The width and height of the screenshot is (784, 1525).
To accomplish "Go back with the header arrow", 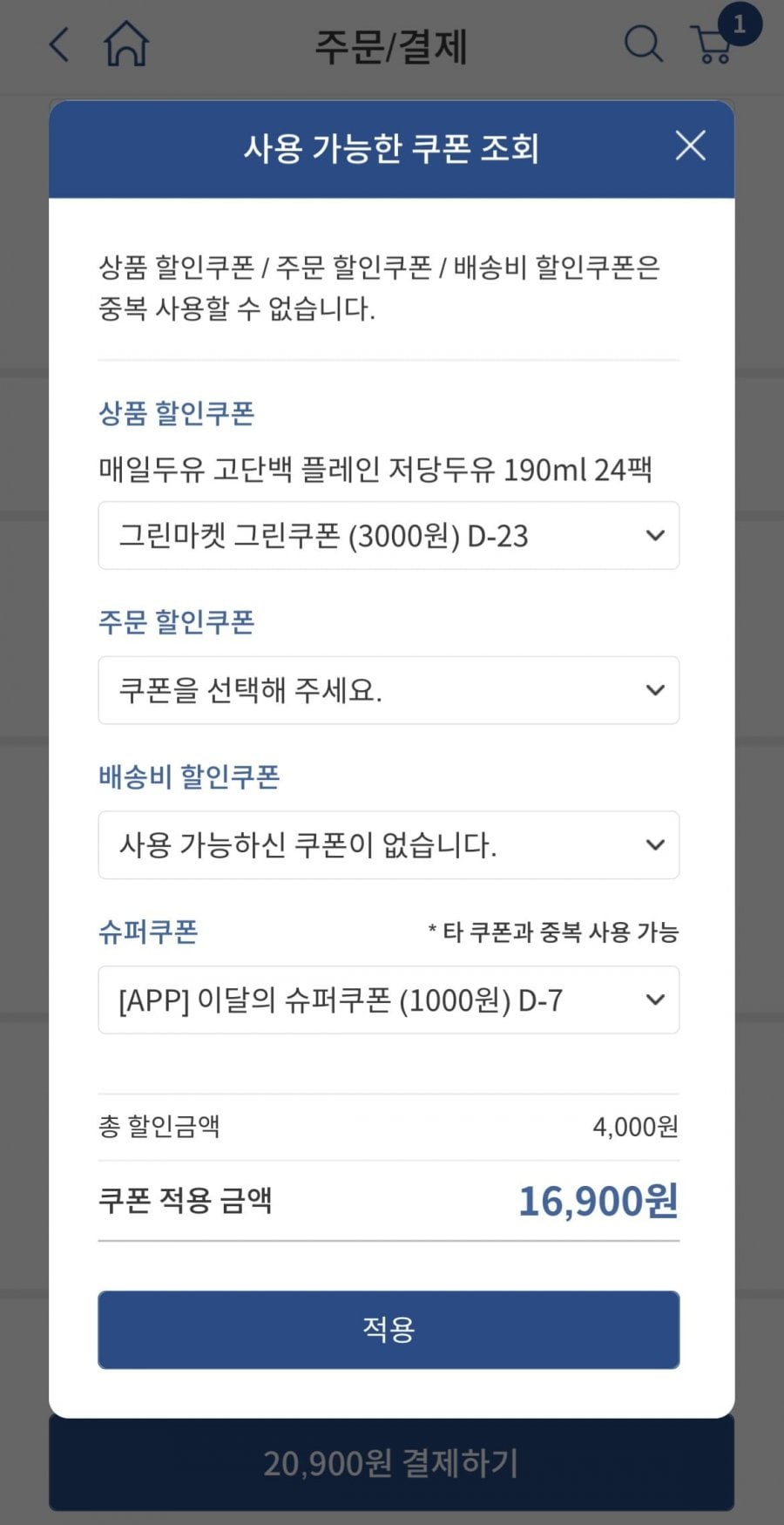I will 59,44.
